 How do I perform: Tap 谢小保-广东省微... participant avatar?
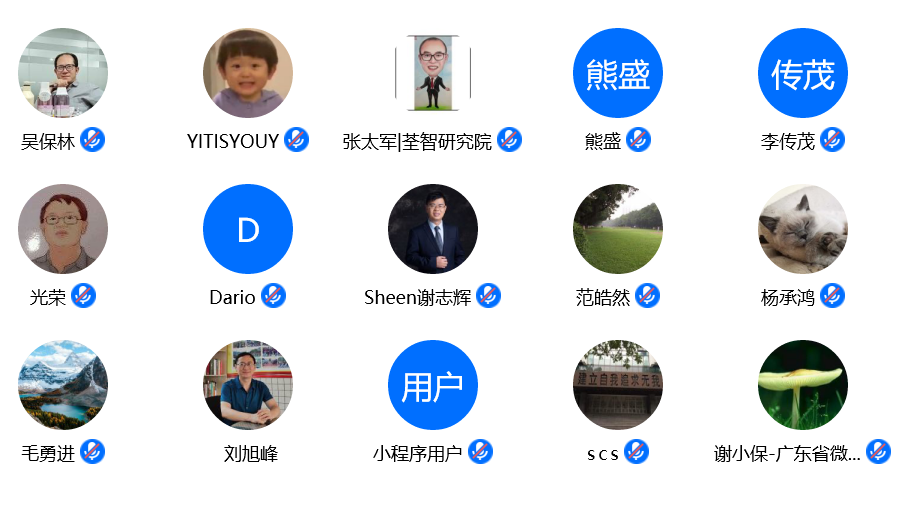click(803, 385)
